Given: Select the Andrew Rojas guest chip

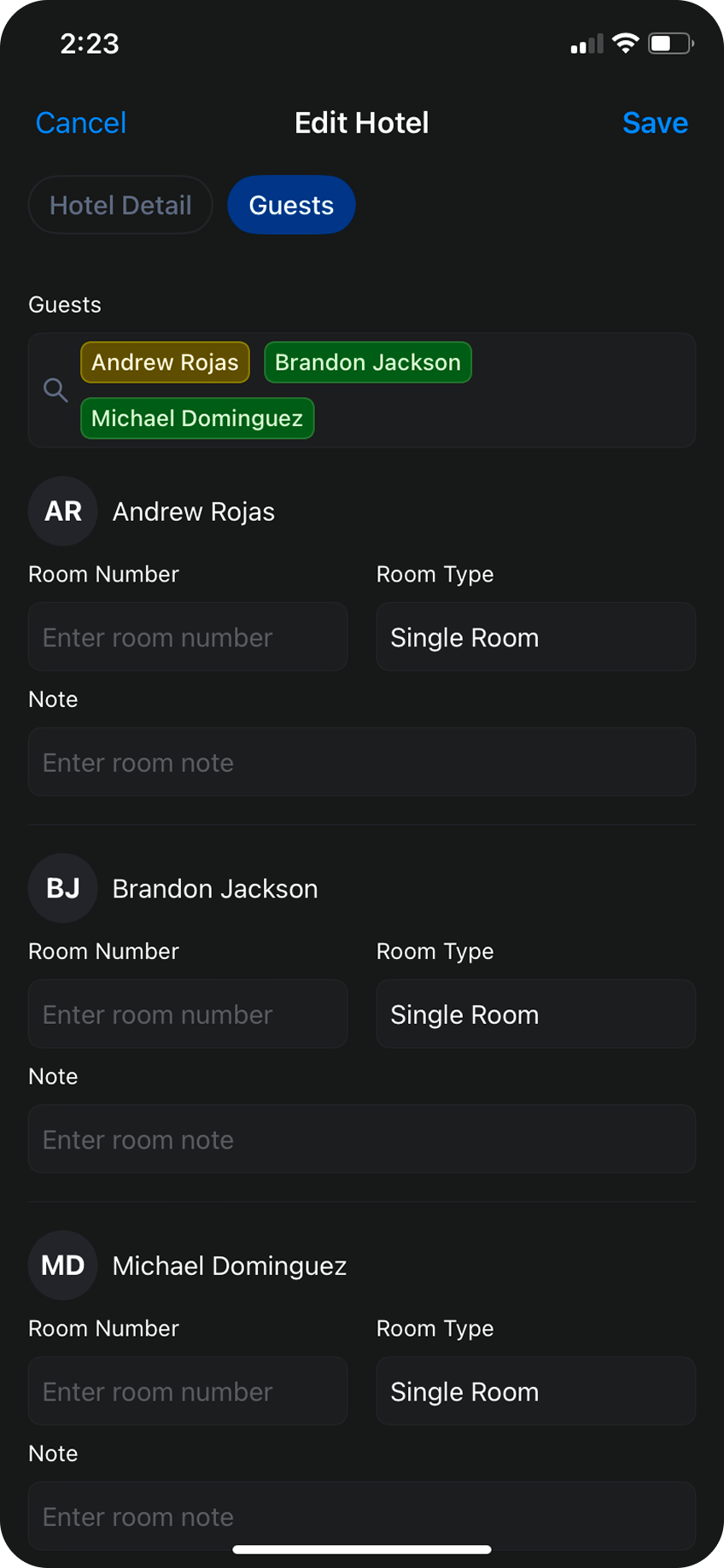Looking at the screenshot, I should (165, 362).
